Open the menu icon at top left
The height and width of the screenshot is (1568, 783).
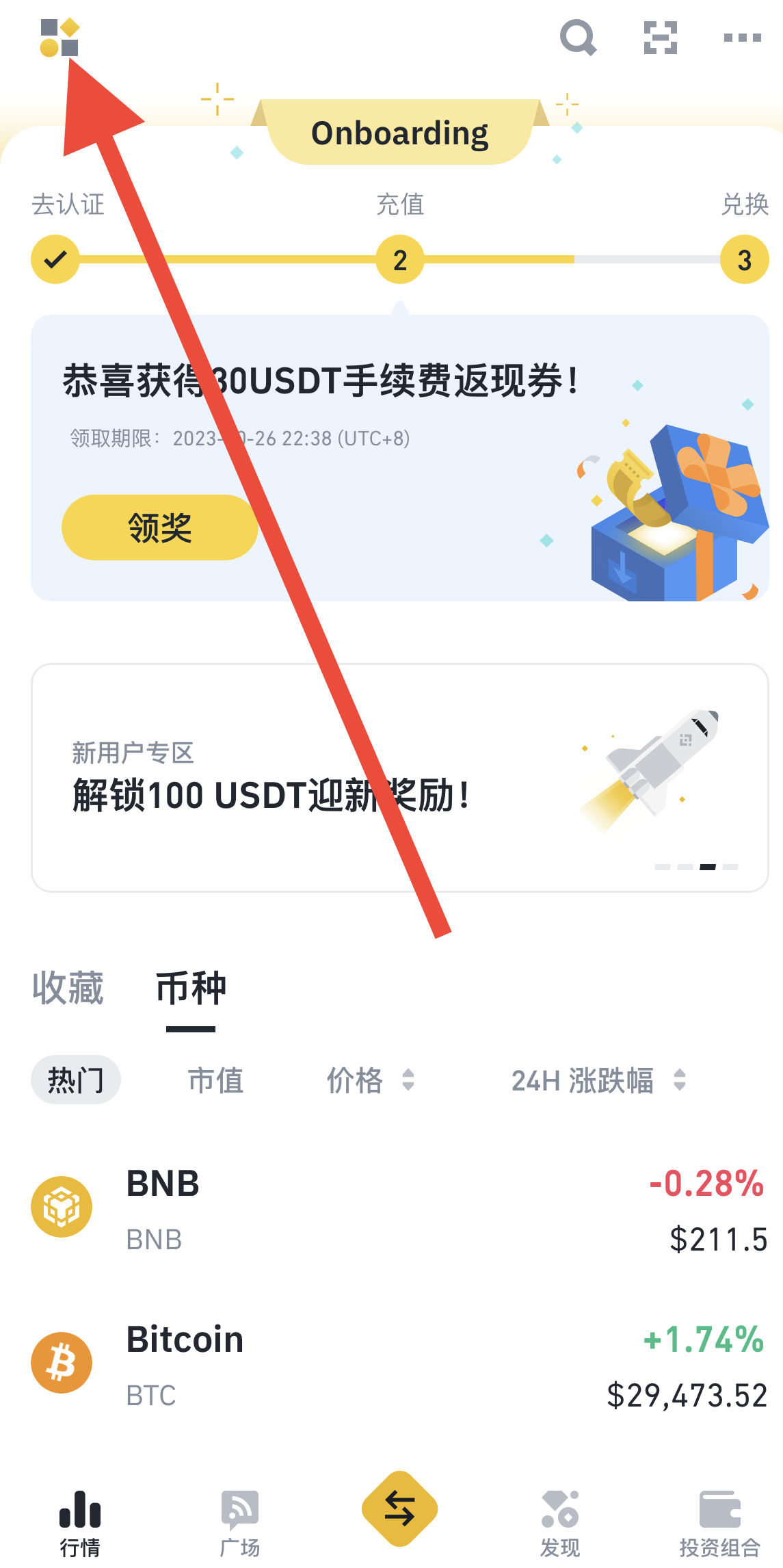(x=59, y=38)
